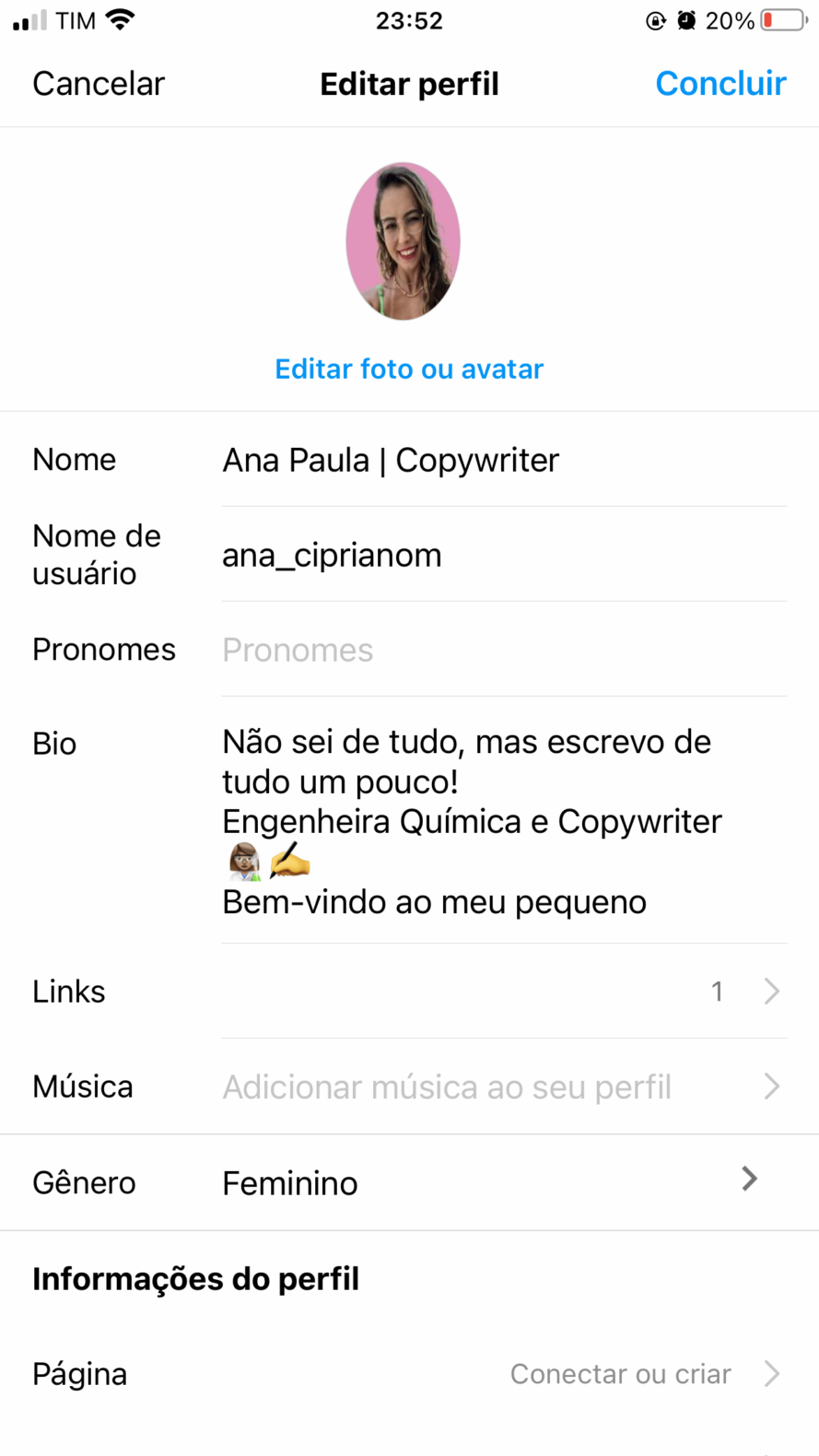The height and width of the screenshot is (1456, 819).
Task: Click the alarm clock status bar icon
Action: (x=684, y=19)
